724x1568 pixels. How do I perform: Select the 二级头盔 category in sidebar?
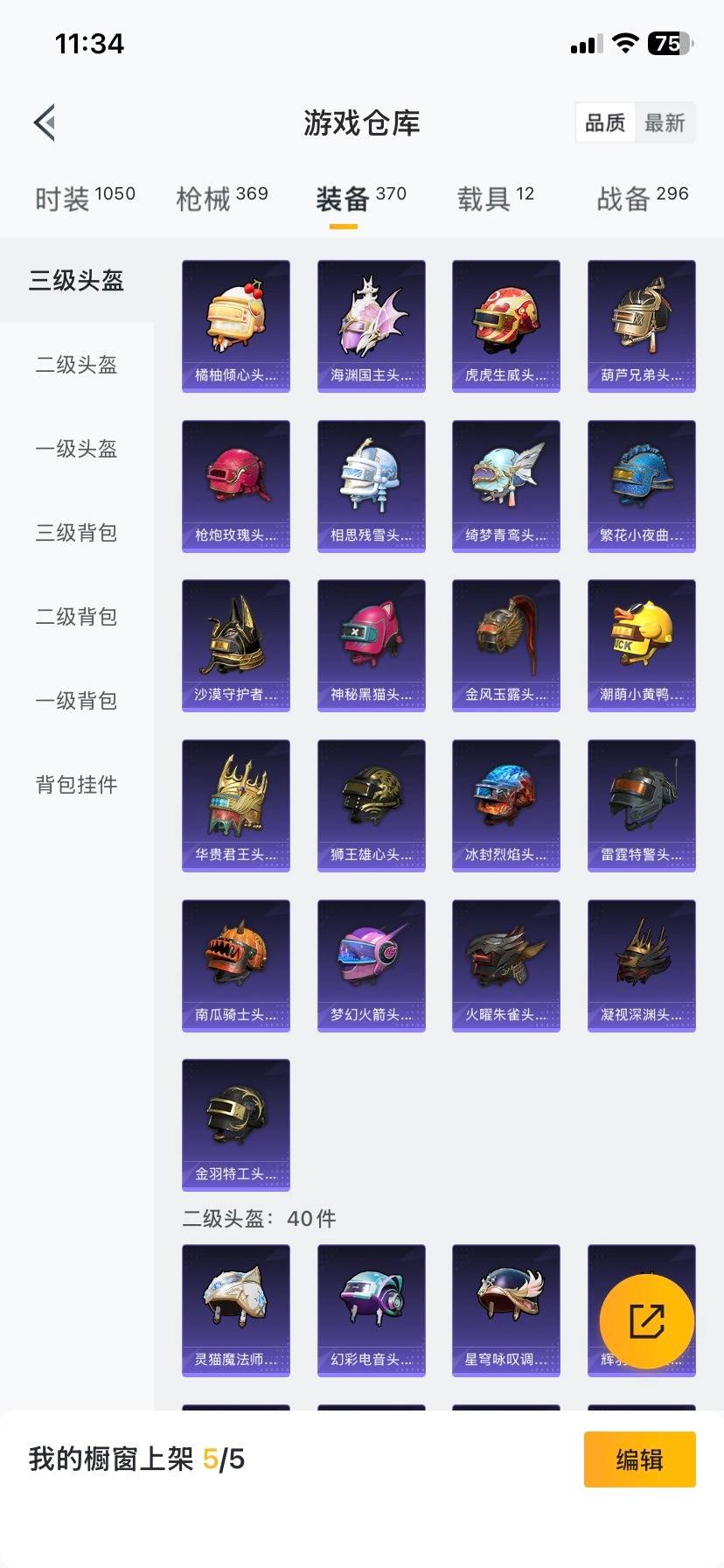coord(75,366)
